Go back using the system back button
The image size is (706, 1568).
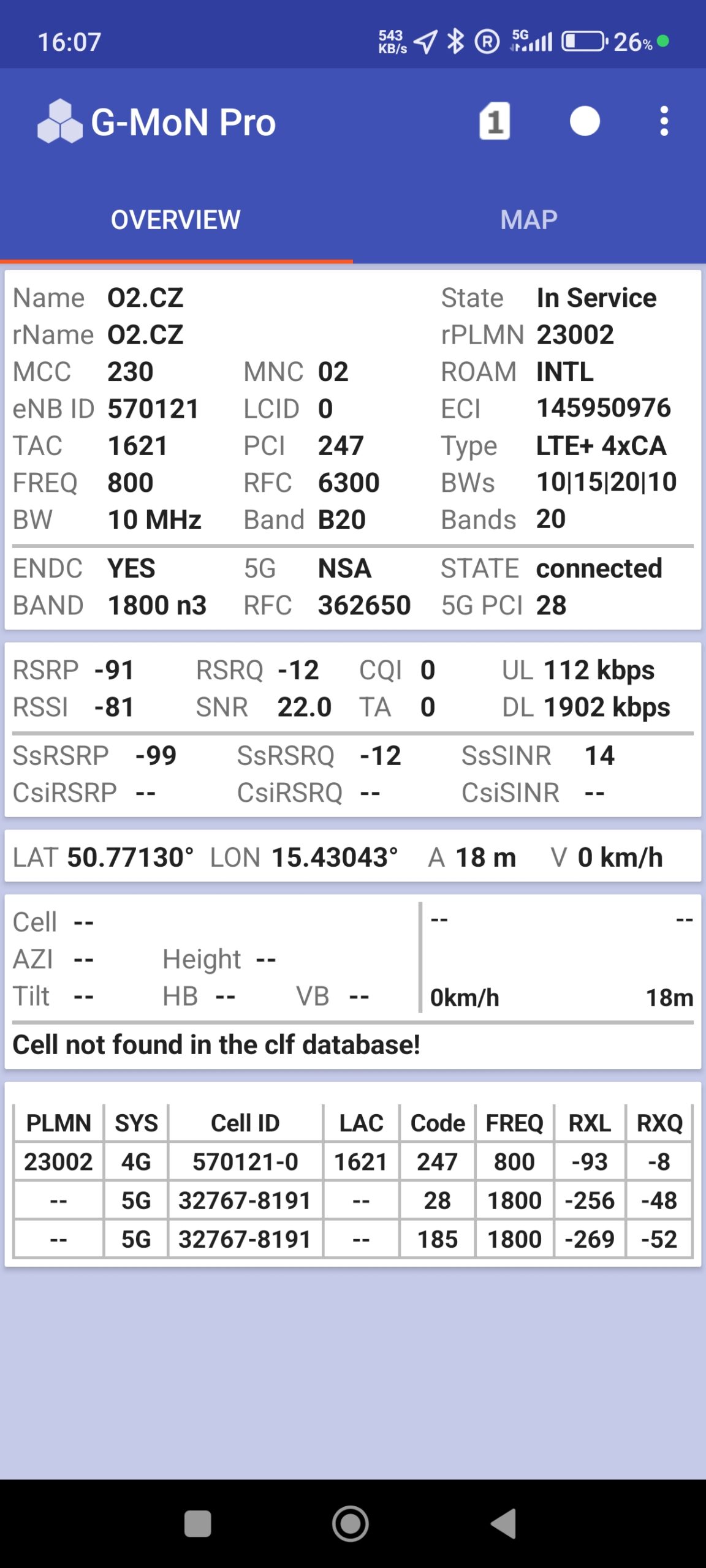click(504, 1523)
